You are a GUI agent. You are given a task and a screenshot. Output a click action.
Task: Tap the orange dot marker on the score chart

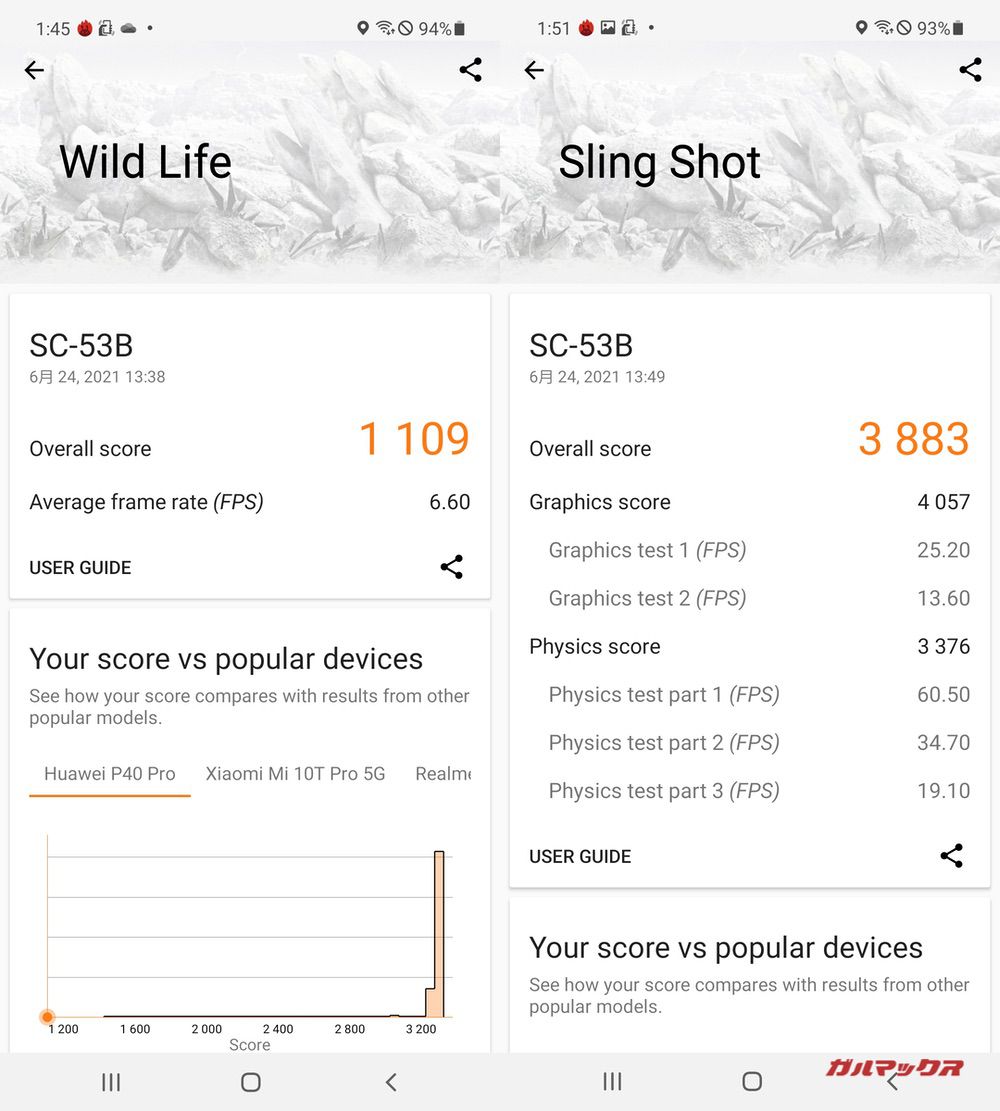click(47, 1016)
